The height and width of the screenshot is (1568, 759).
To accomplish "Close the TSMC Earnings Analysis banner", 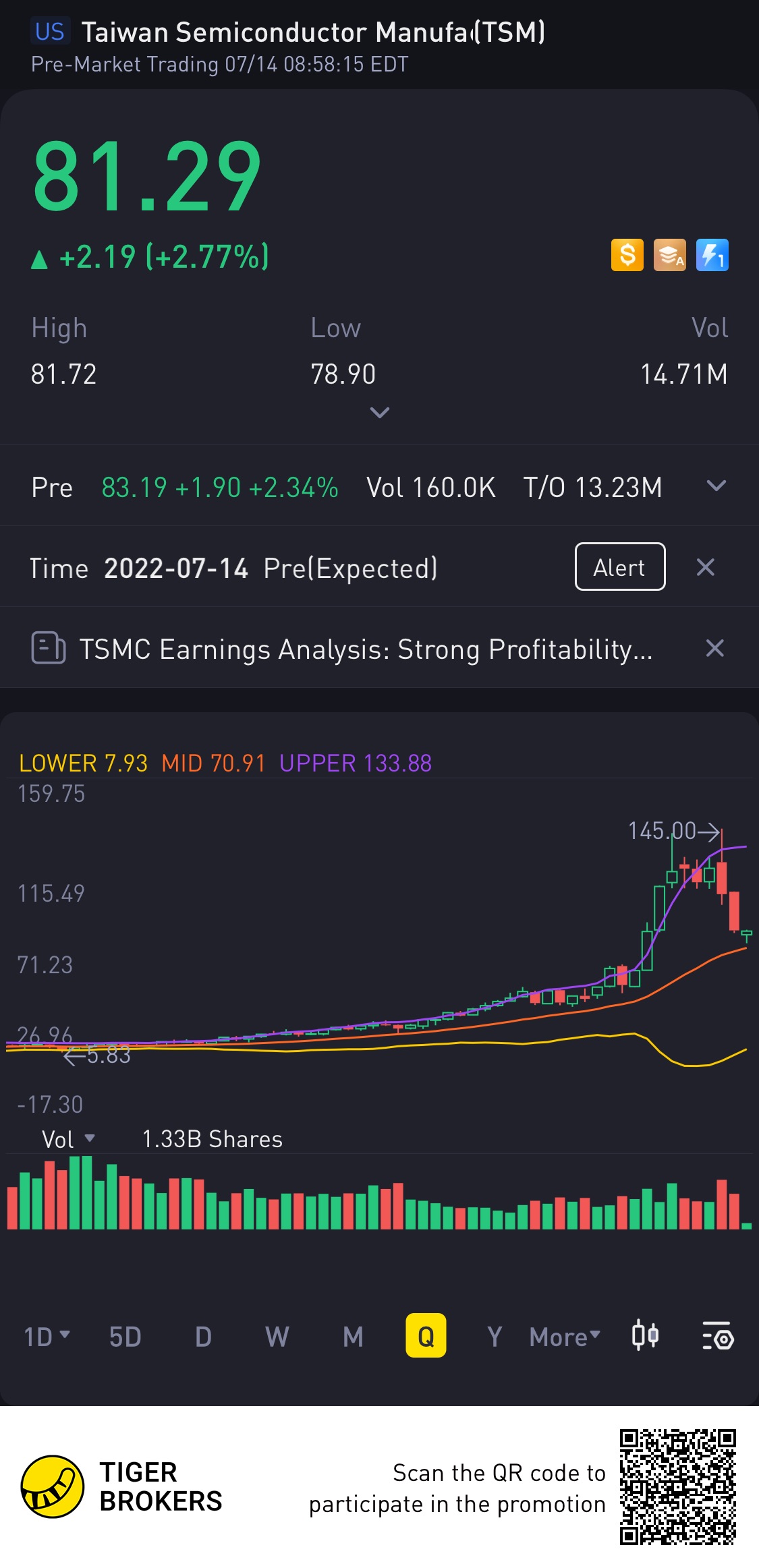I will coord(714,649).
